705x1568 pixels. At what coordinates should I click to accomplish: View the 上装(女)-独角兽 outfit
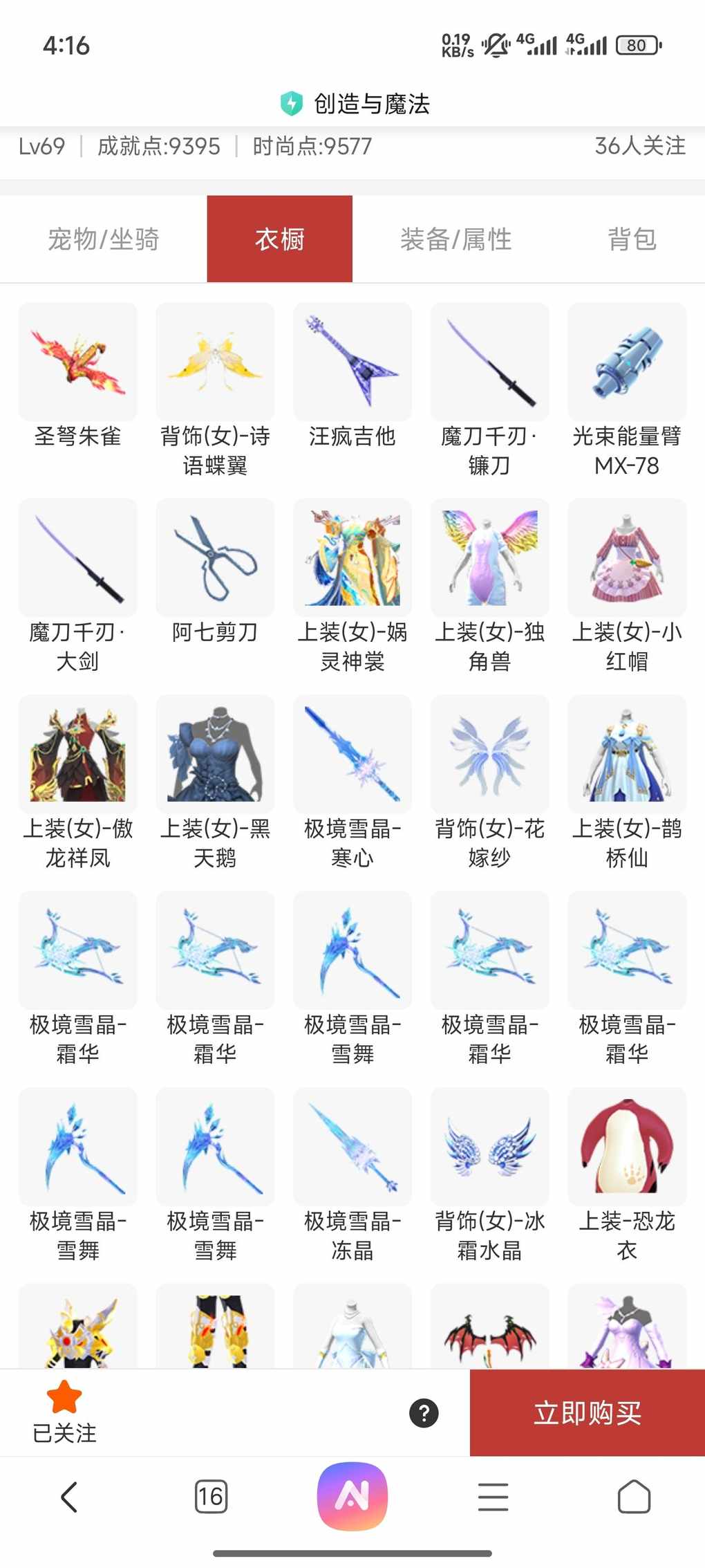[x=489, y=558]
